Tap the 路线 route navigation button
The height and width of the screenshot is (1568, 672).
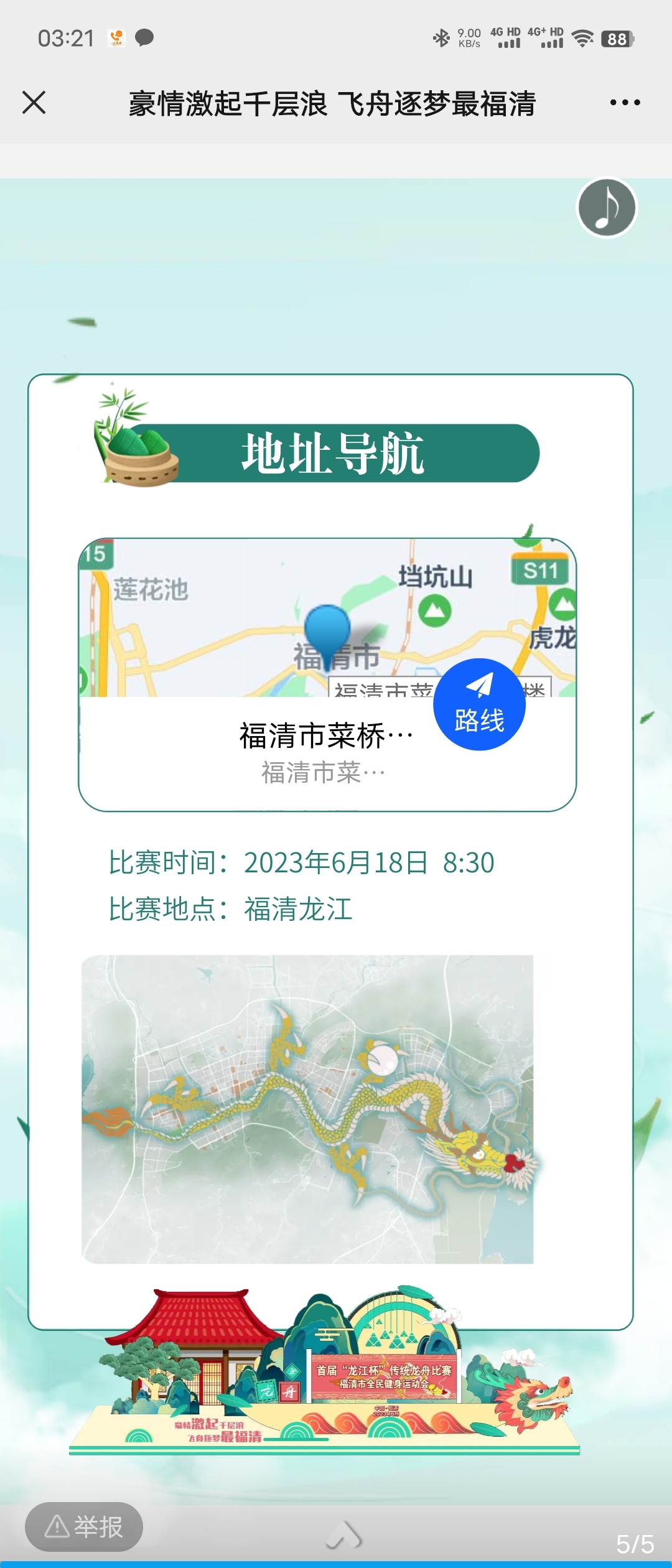[x=479, y=704]
